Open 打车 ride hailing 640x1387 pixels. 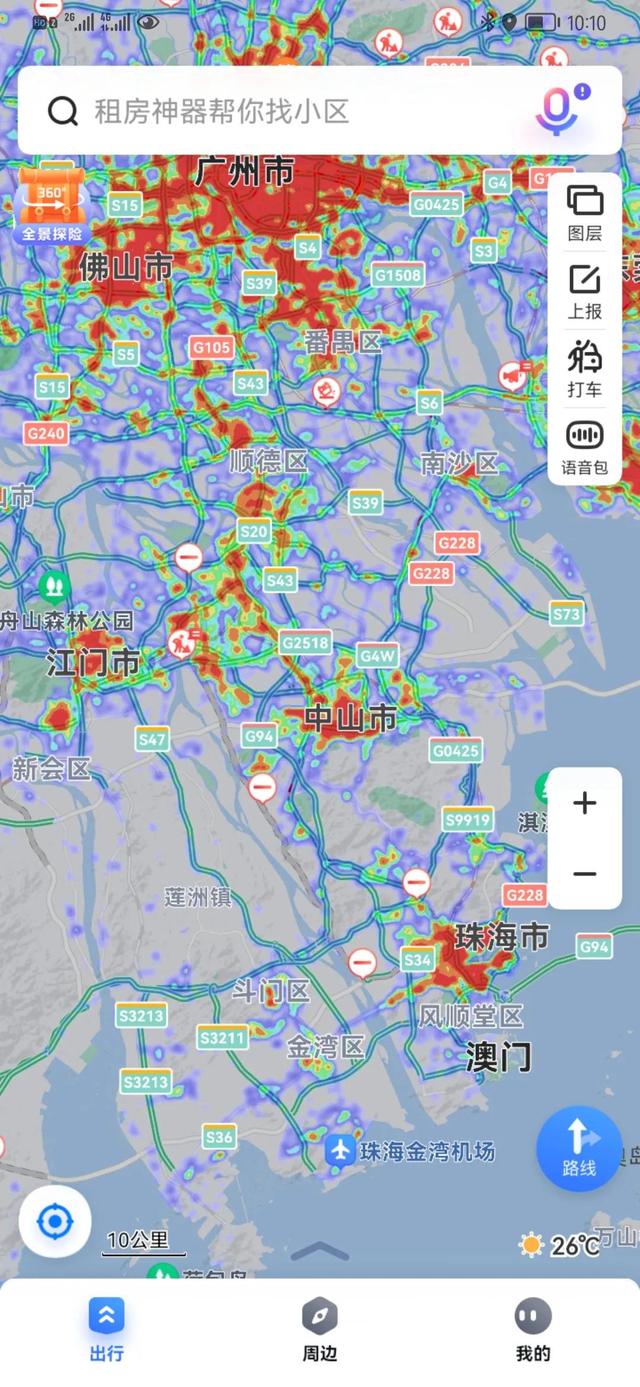pyautogui.click(x=585, y=369)
